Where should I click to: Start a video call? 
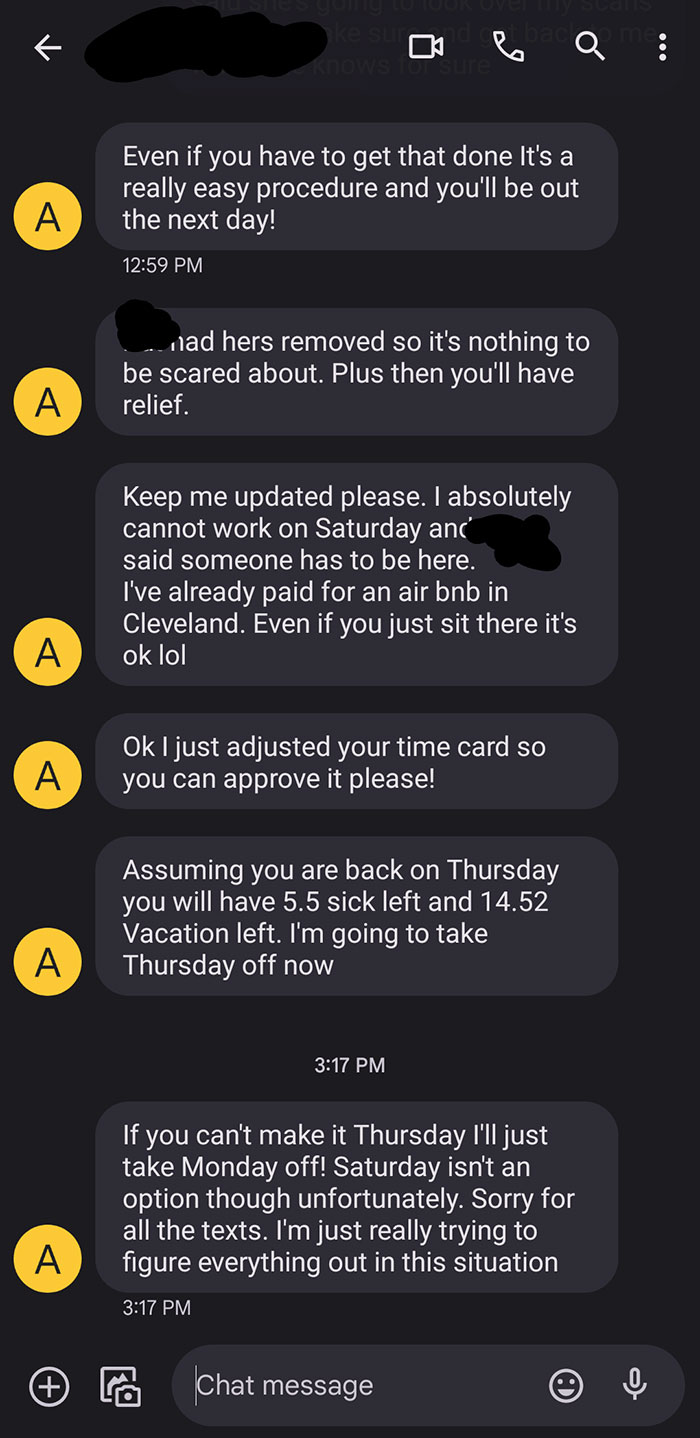pyautogui.click(x=426, y=47)
